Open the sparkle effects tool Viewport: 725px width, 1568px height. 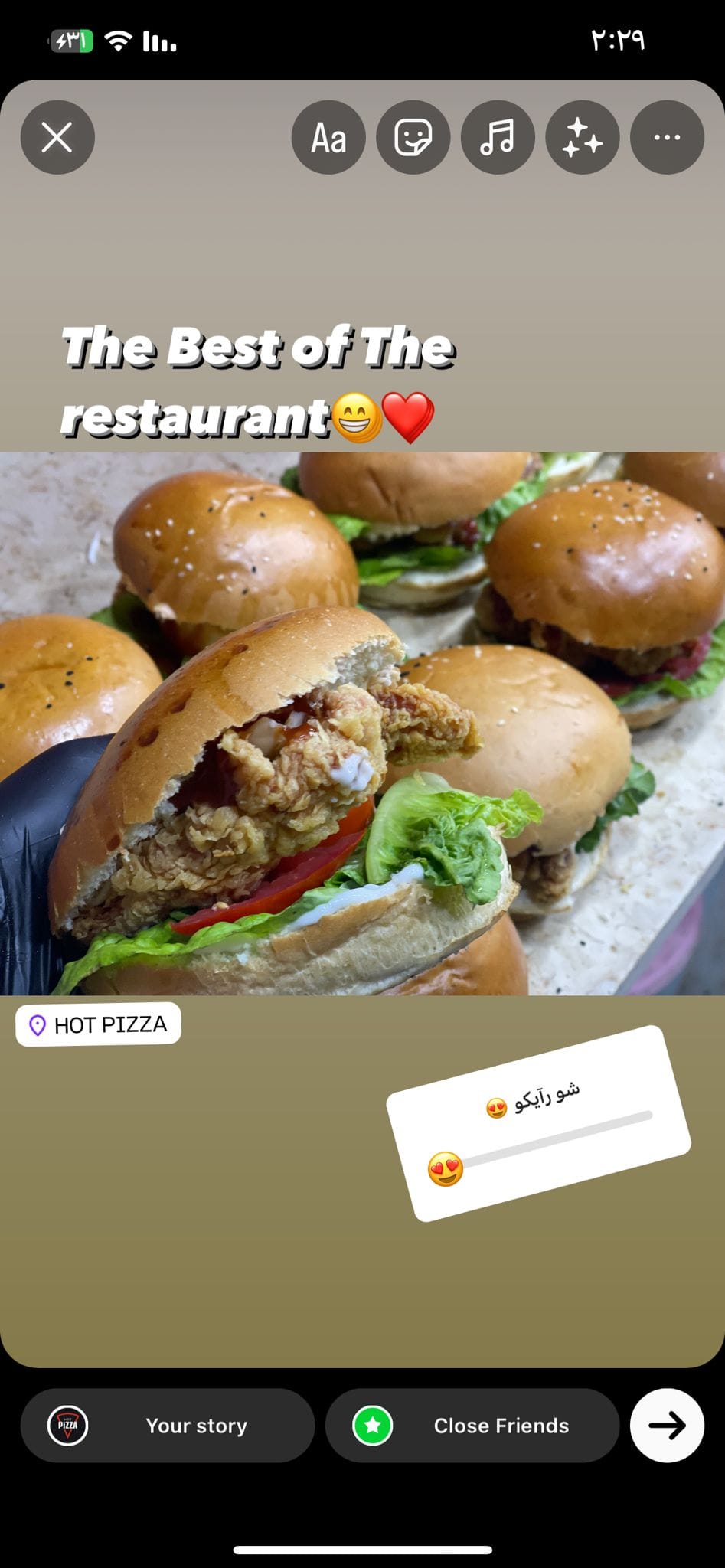(582, 138)
